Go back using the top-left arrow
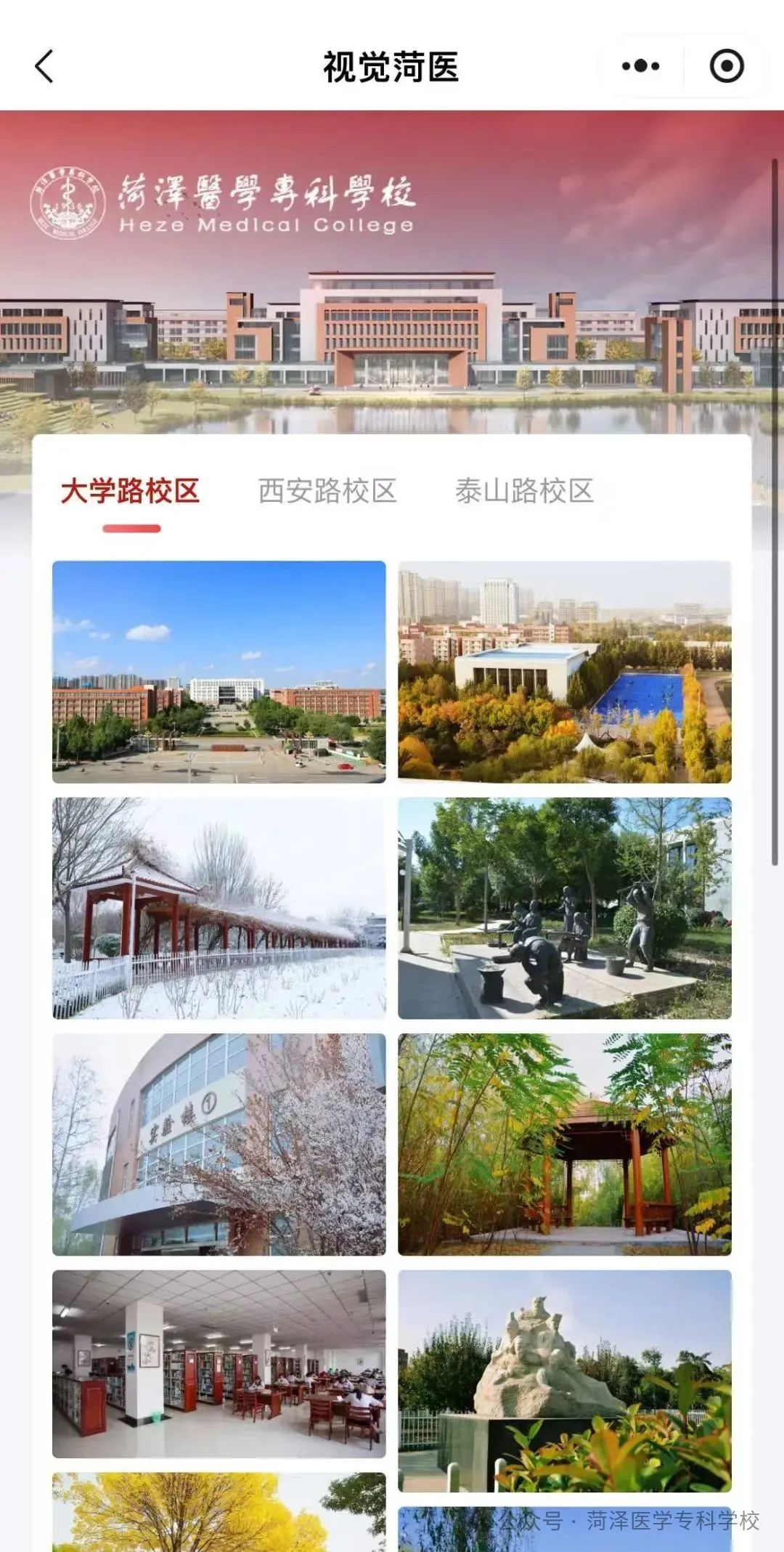This screenshot has height=1552, width=784. pos(45,66)
